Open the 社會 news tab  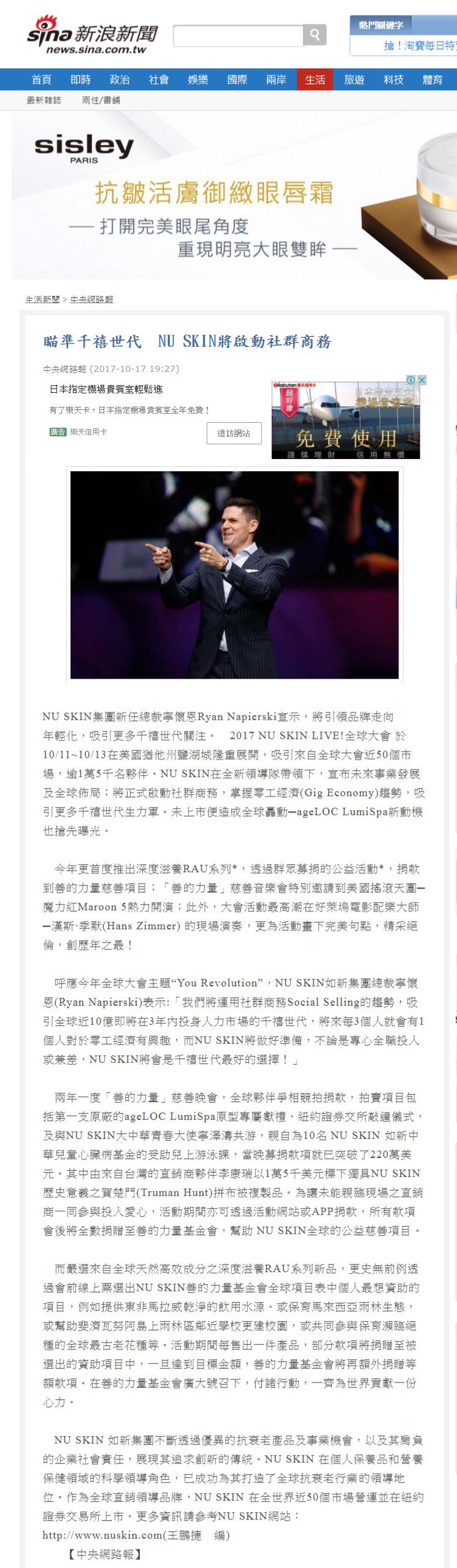(x=159, y=80)
